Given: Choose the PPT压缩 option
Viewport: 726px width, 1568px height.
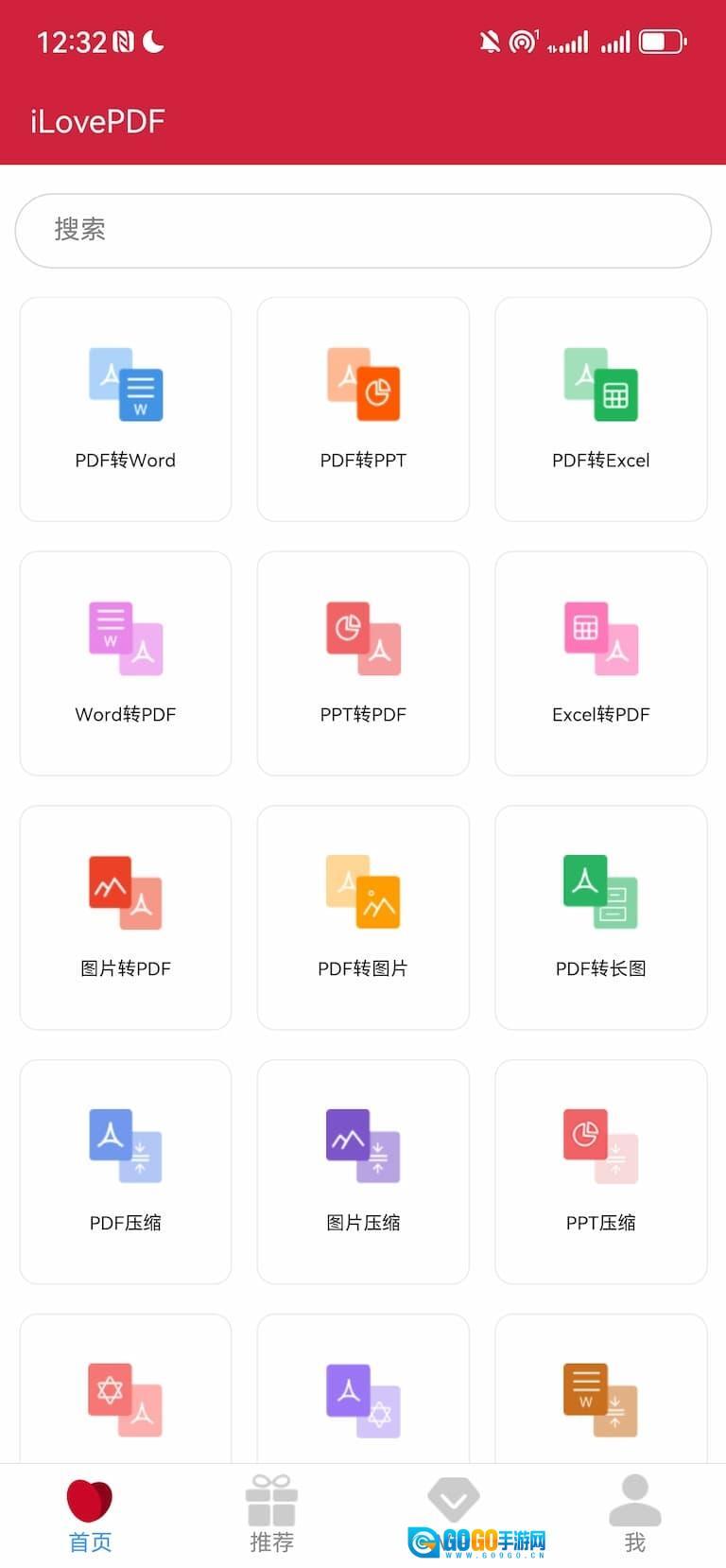Looking at the screenshot, I should (601, 1172).
